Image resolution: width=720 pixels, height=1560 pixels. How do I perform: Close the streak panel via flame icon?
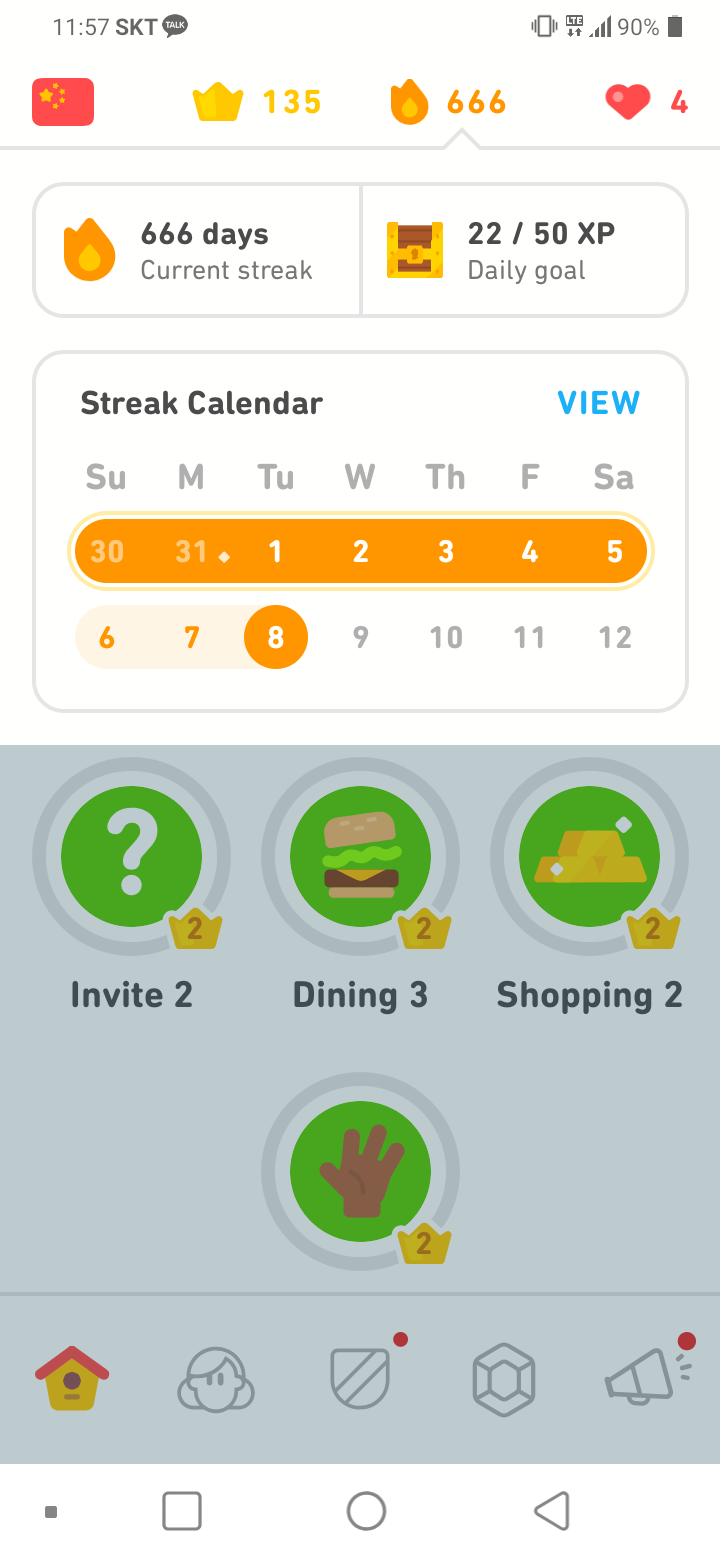pos(448,102)
